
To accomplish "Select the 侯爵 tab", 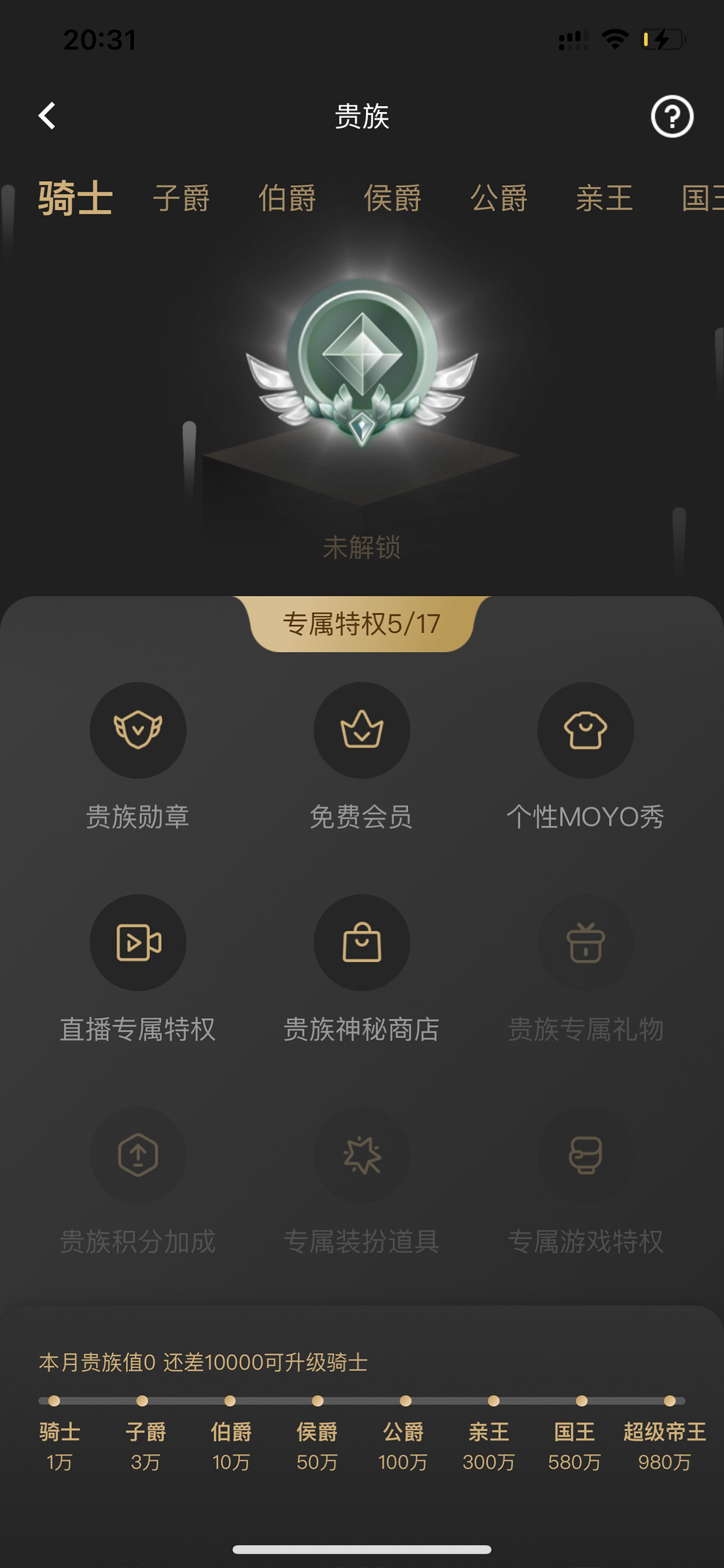I will coord(392,199).
